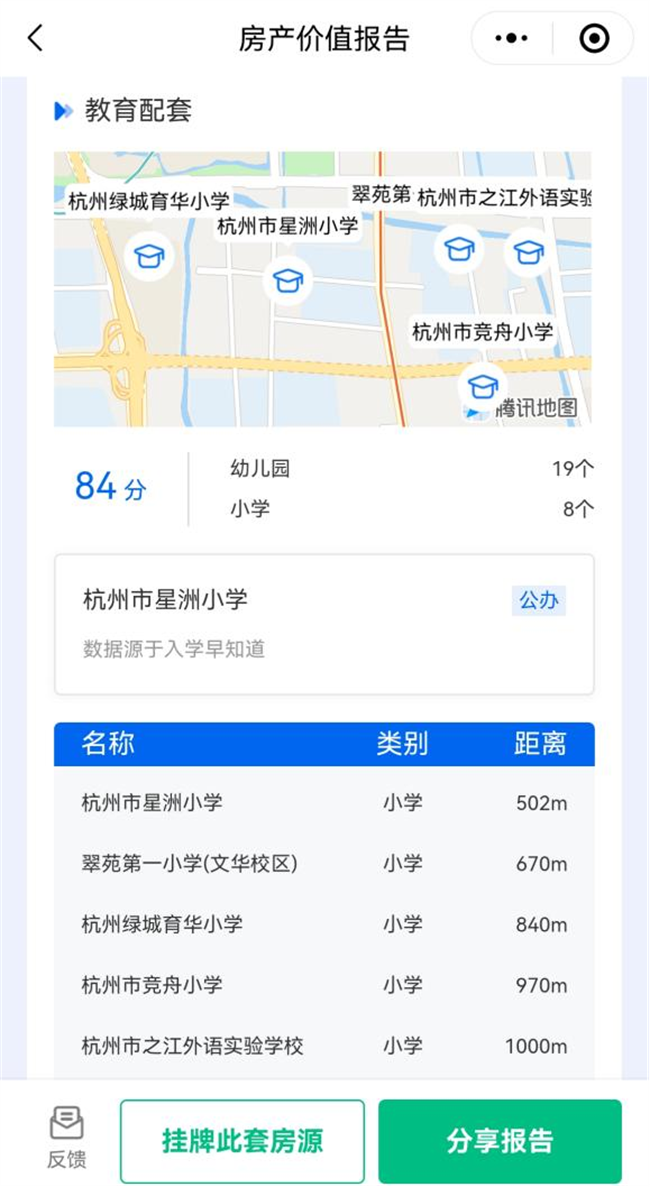
Task: Select the 杭州市之江外语实验 map marker
Action: pos(529,251)
